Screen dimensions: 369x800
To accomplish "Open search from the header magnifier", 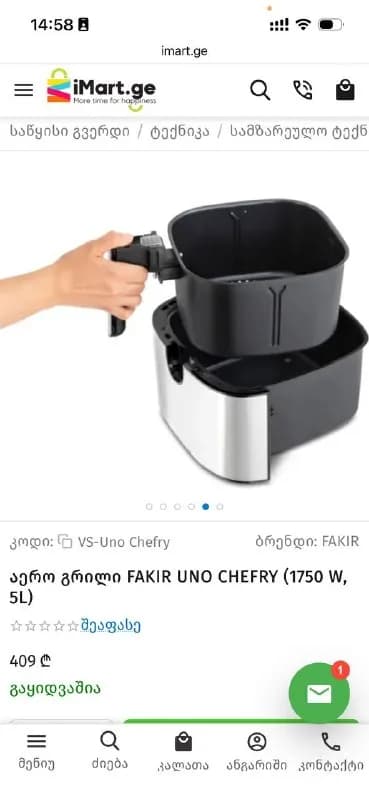I will [260, 90].
